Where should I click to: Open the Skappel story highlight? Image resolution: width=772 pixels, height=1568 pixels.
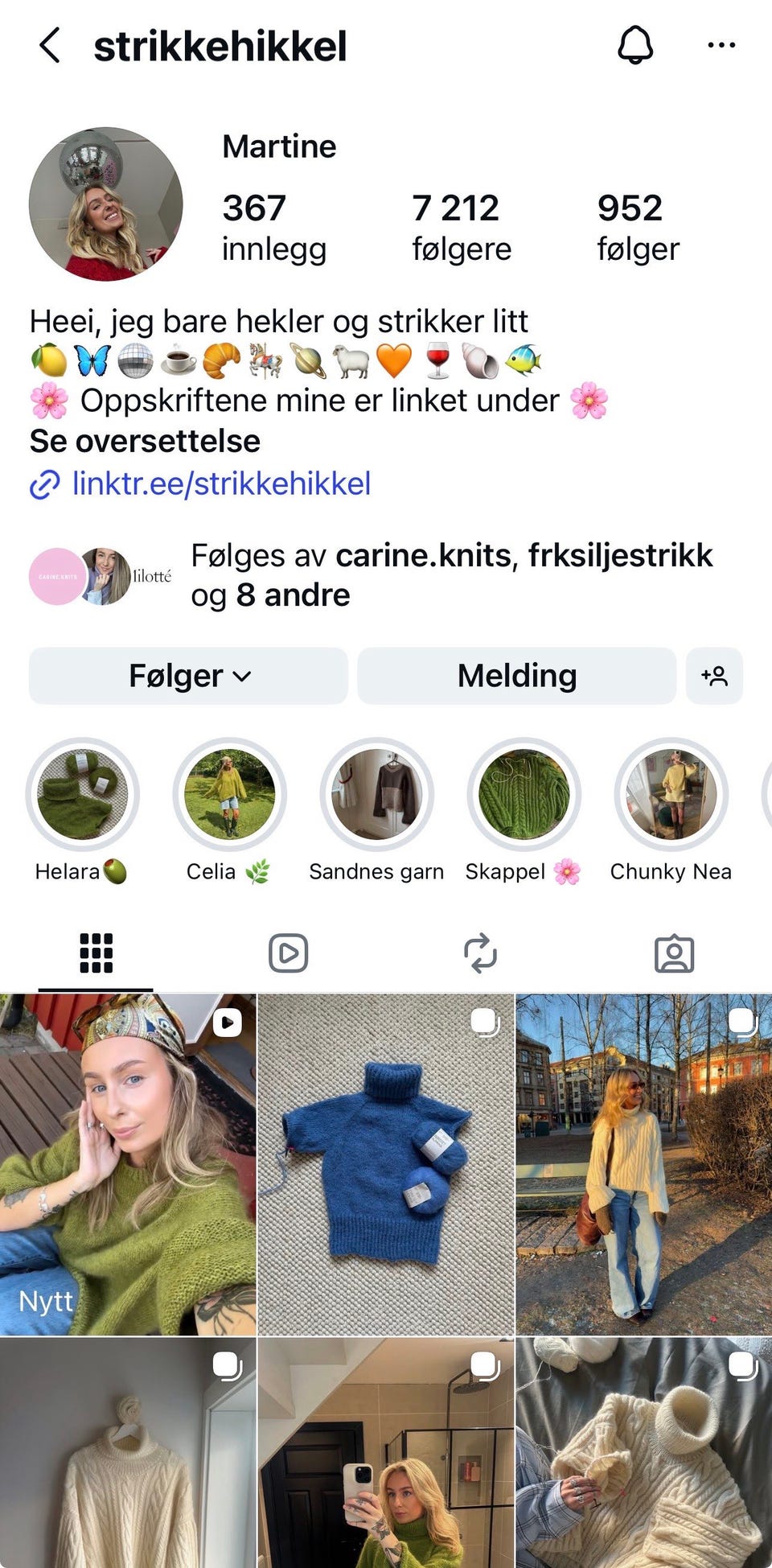pyautogui.click(x=523, y=794)
